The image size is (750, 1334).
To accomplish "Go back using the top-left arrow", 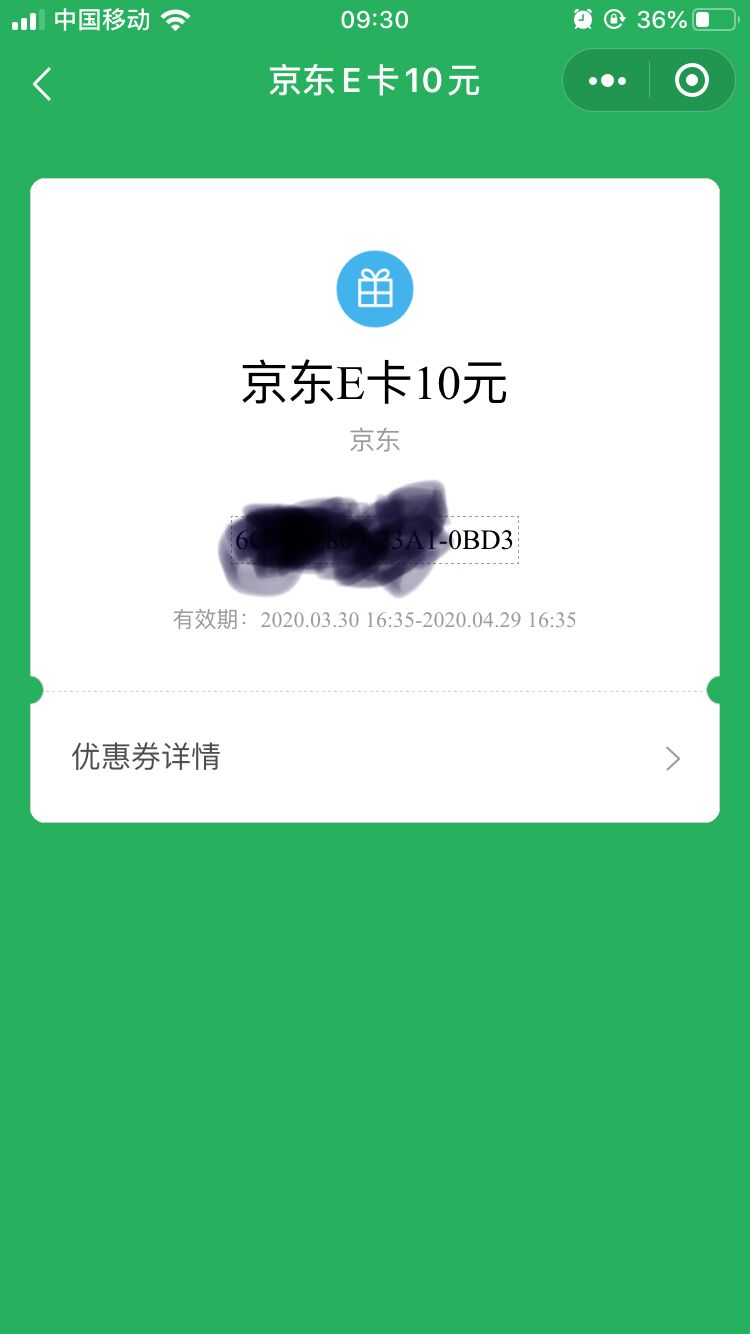I will tap(42, 84).
